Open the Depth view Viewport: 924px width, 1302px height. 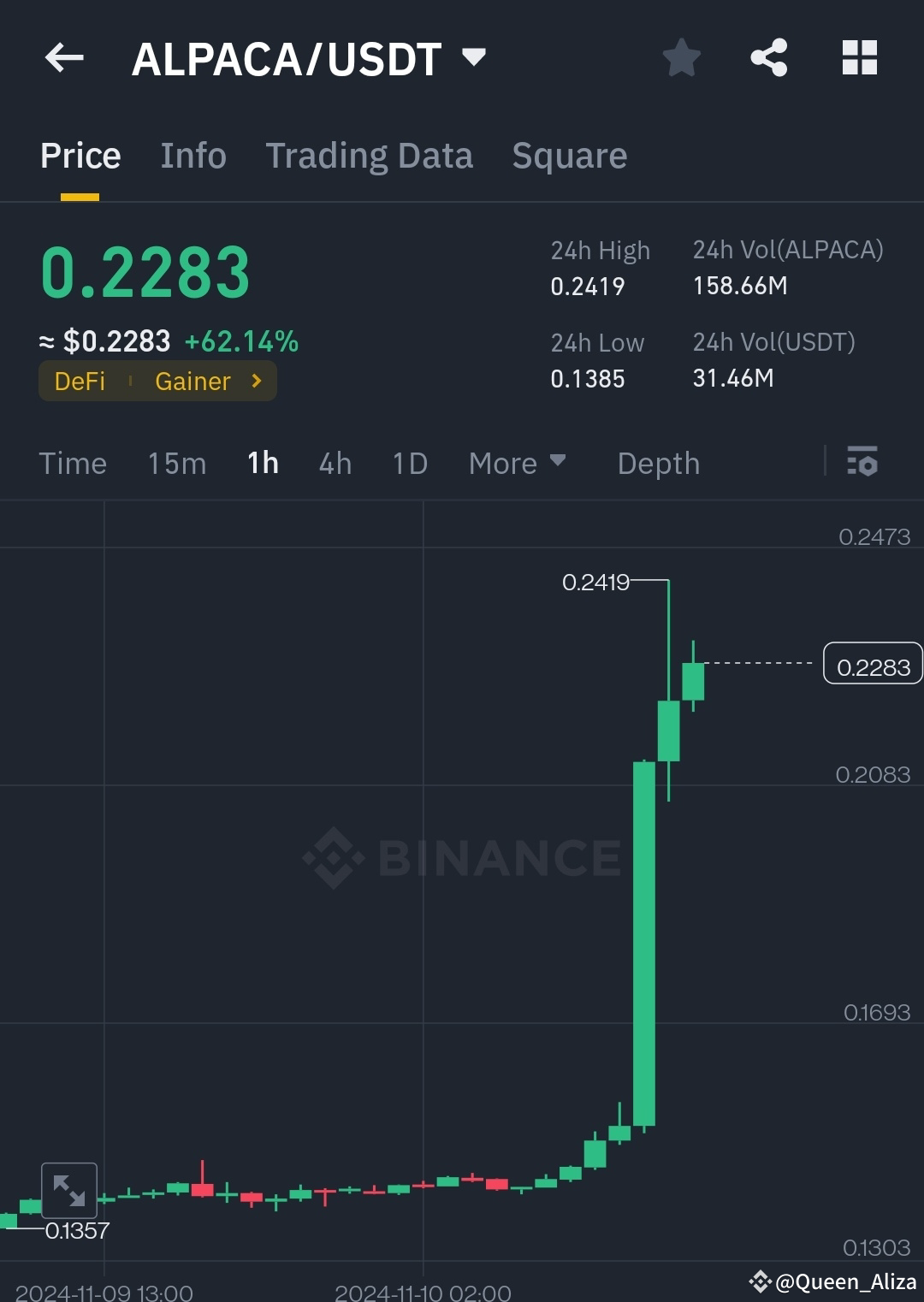[658, 463]
